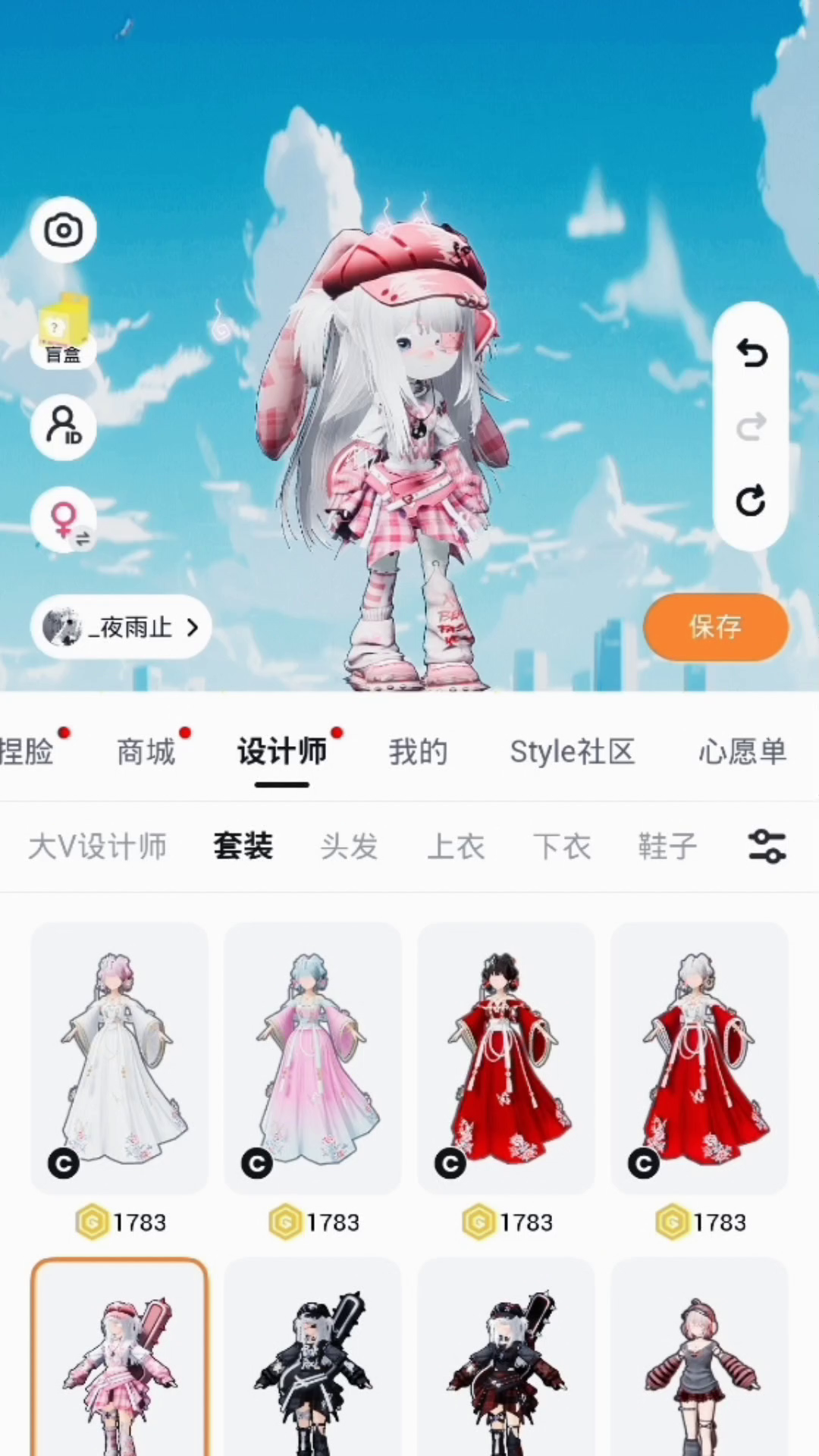Try on the white hanfu dress set

tap(119, 1058)
